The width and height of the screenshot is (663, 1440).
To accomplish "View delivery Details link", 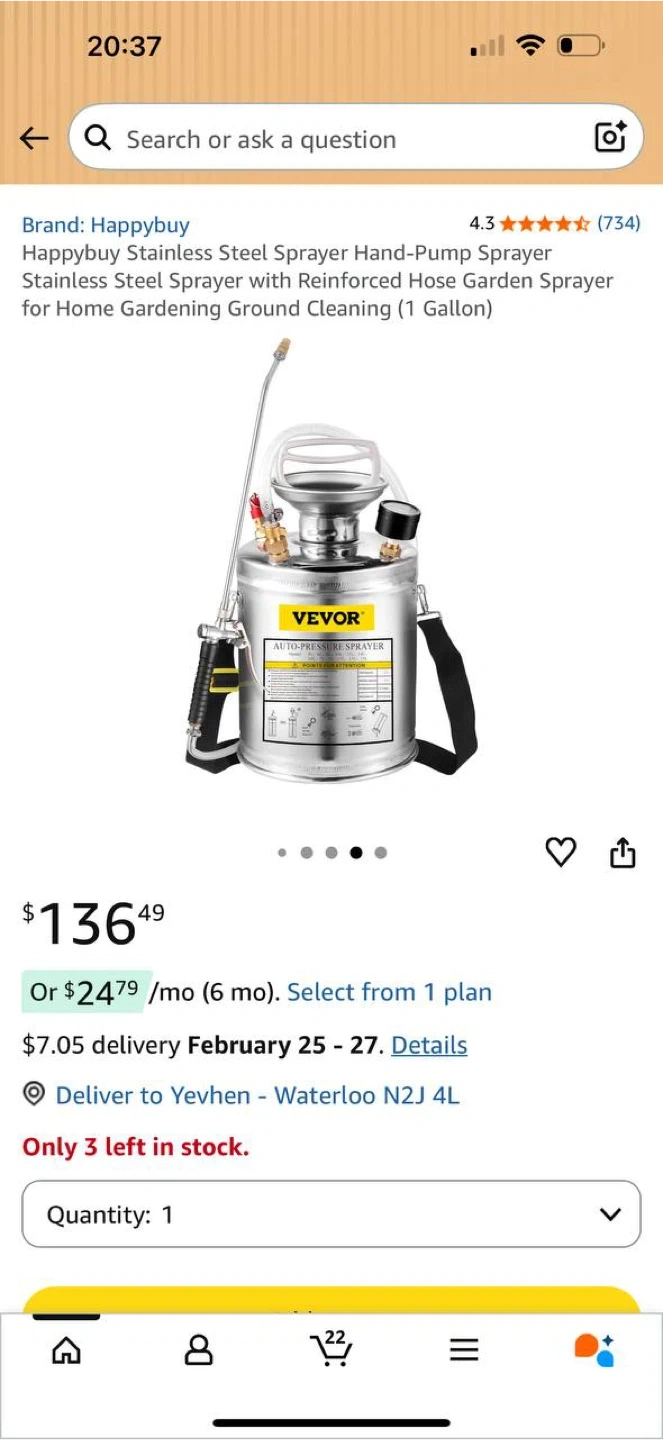I will (x=429, y=1045).
